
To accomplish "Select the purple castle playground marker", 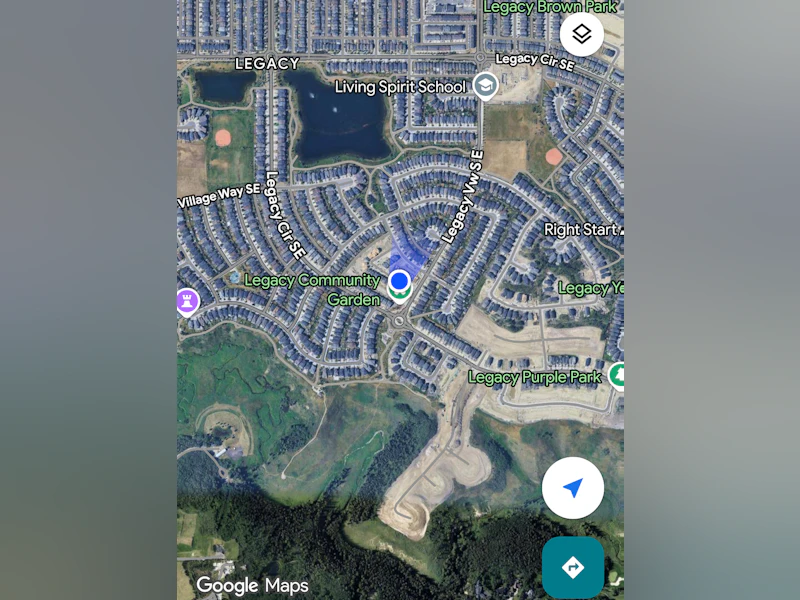I will click(x=187, y=302).
